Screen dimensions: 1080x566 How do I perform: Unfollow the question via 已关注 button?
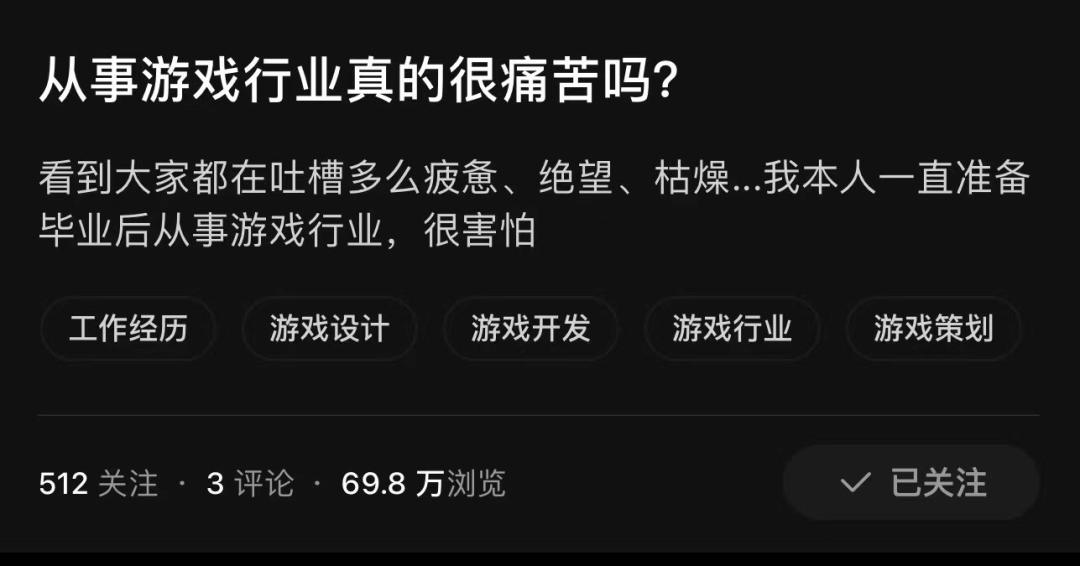click(911, 483)
